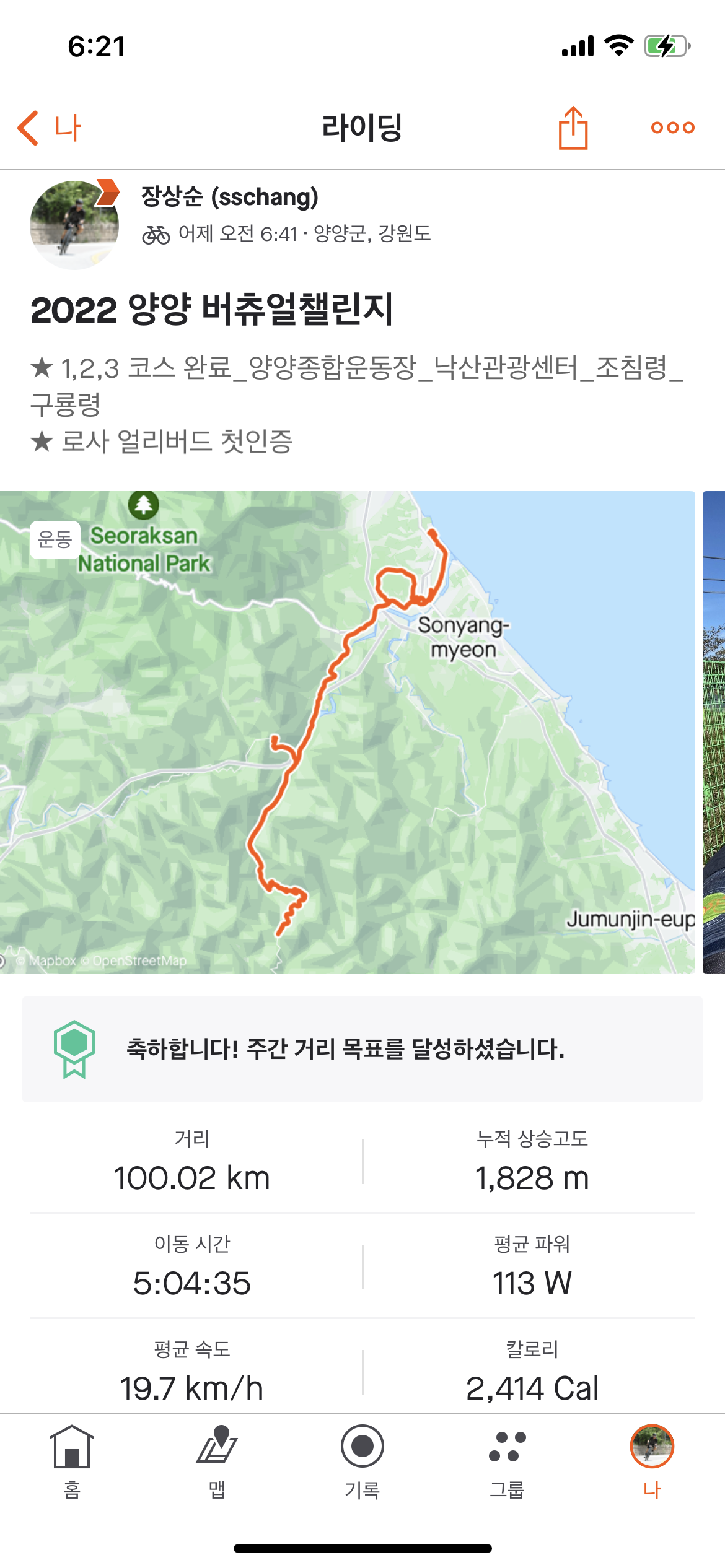This screenshot has height=1568, width=725.
Task: View the activity photo beside the map
Action: [714, 732]
